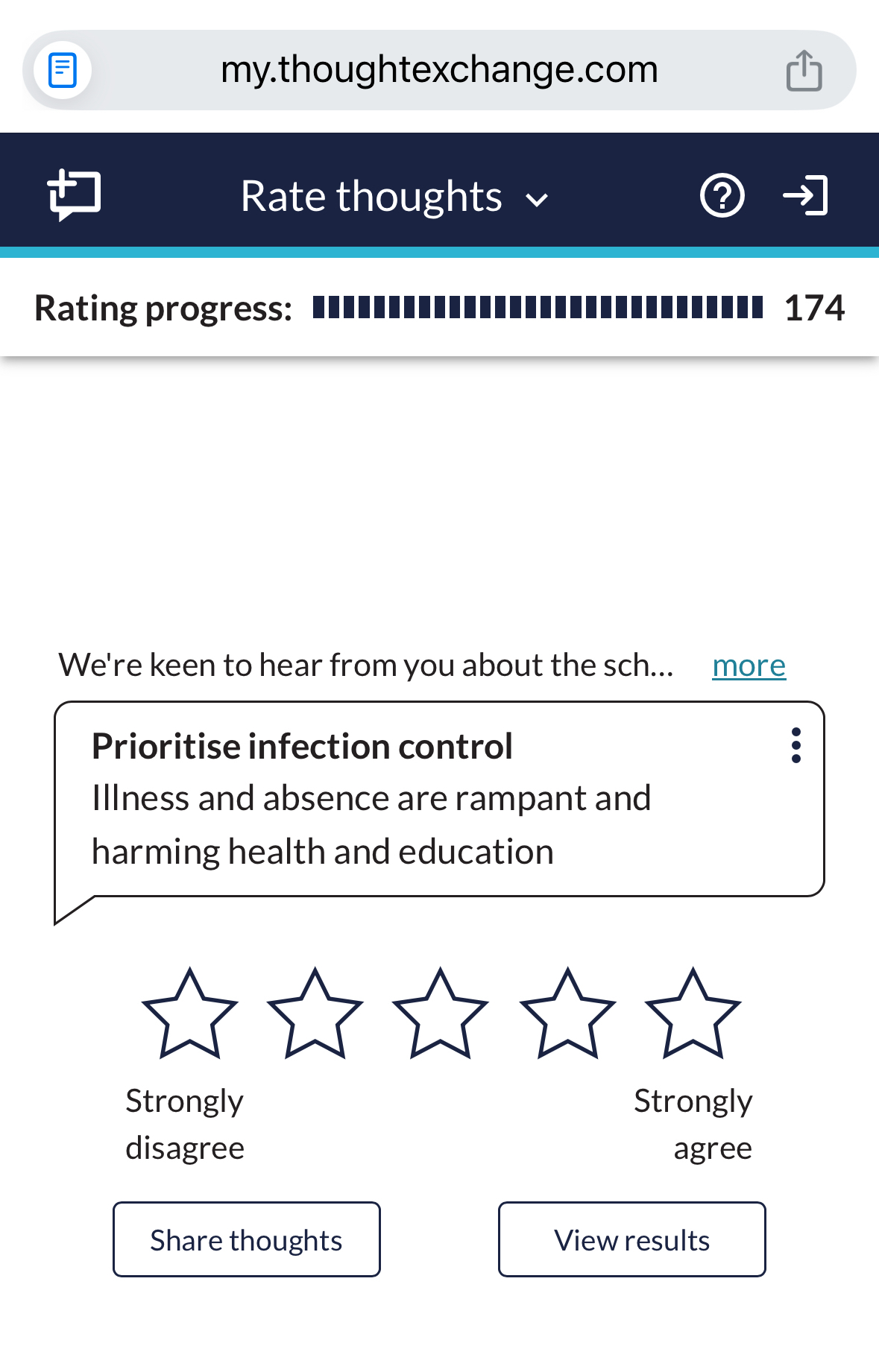Open the reader view icon in the address bar
This screenshot has width=879, height=1372.
click(x=63, y=71)
